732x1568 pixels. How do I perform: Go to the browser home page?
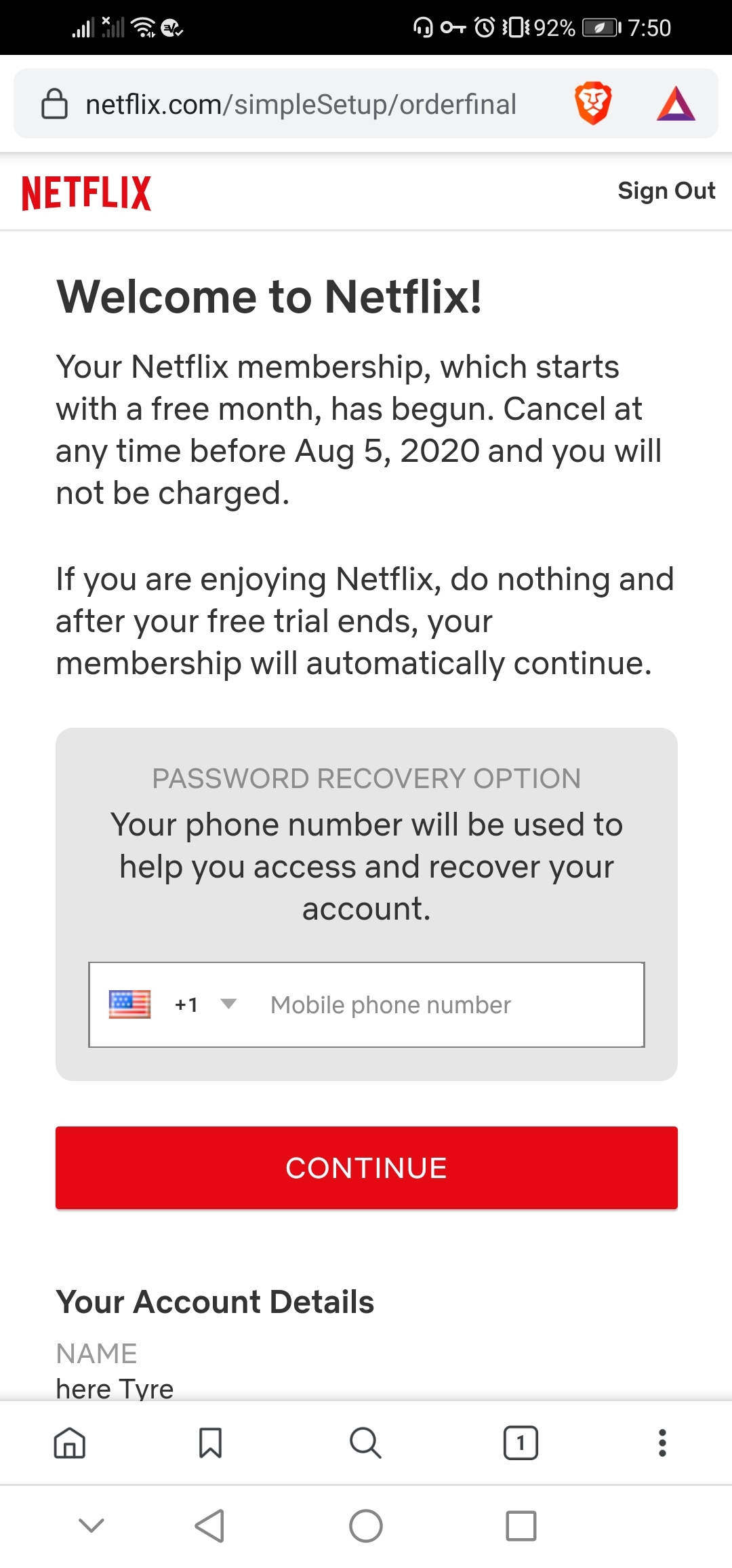pyautogui.click(x=70, y=1443)
